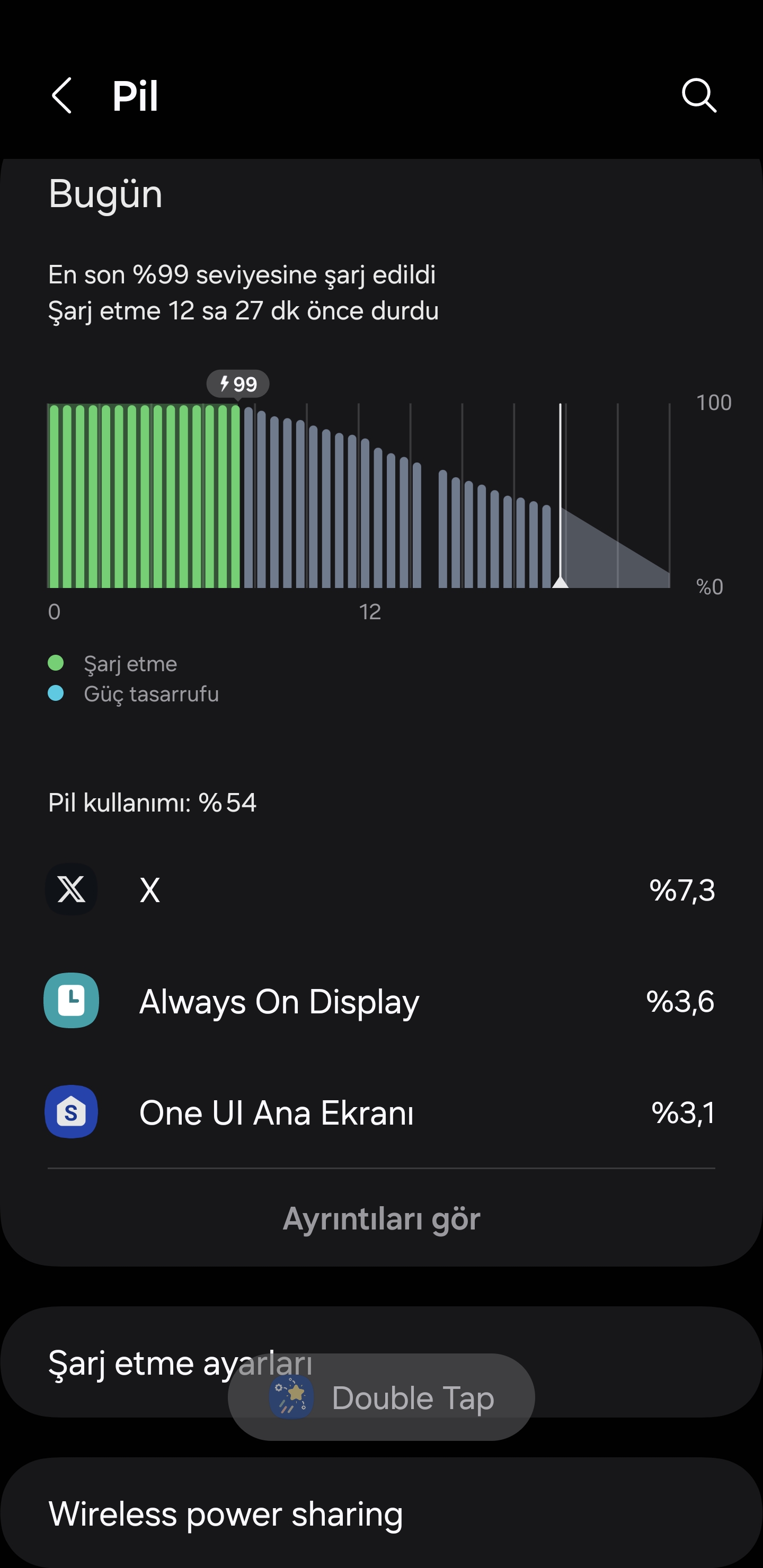Open battery usage for X app
Image resolution: width=763 pixels, height=1568 pixels.
[x=381, y=890]
